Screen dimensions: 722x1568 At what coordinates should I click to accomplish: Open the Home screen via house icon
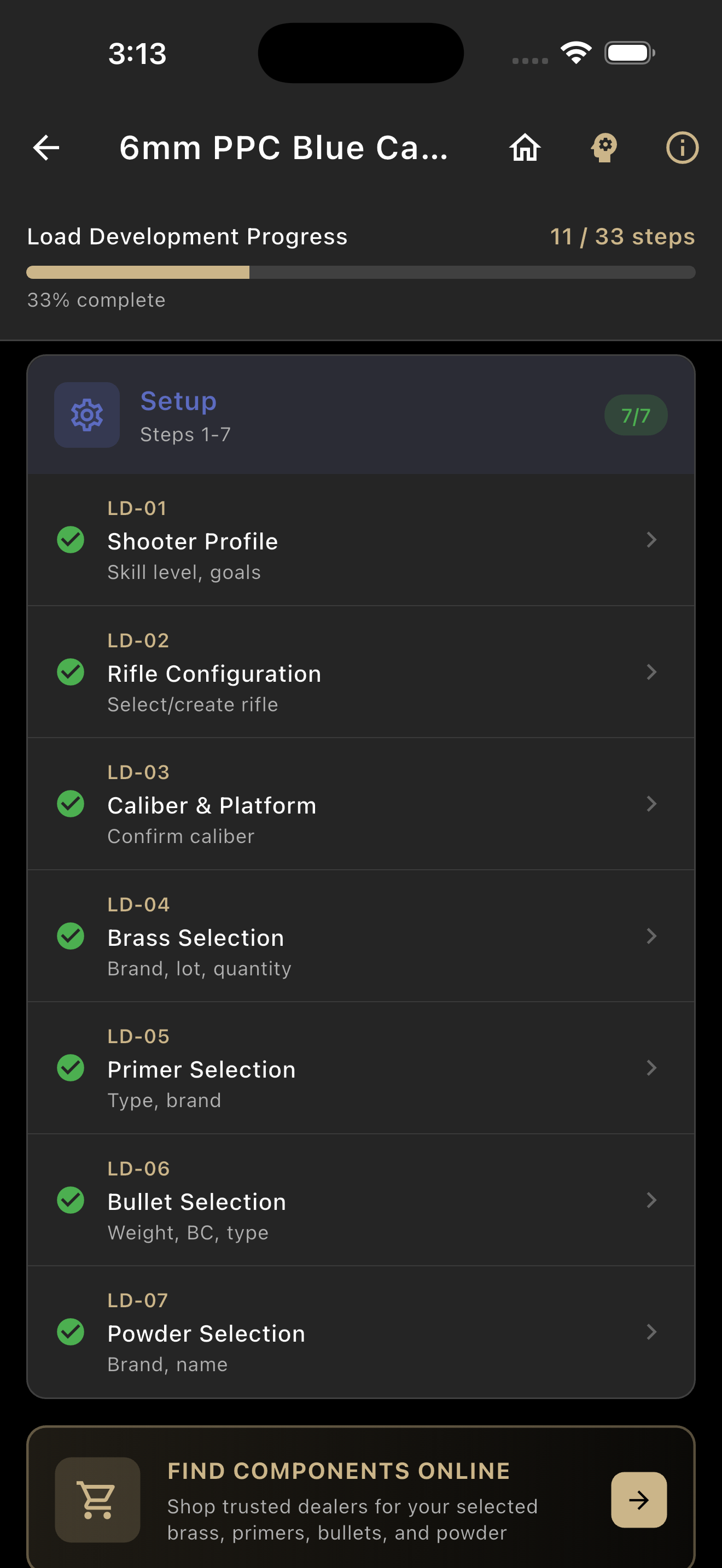click(523, 147)
